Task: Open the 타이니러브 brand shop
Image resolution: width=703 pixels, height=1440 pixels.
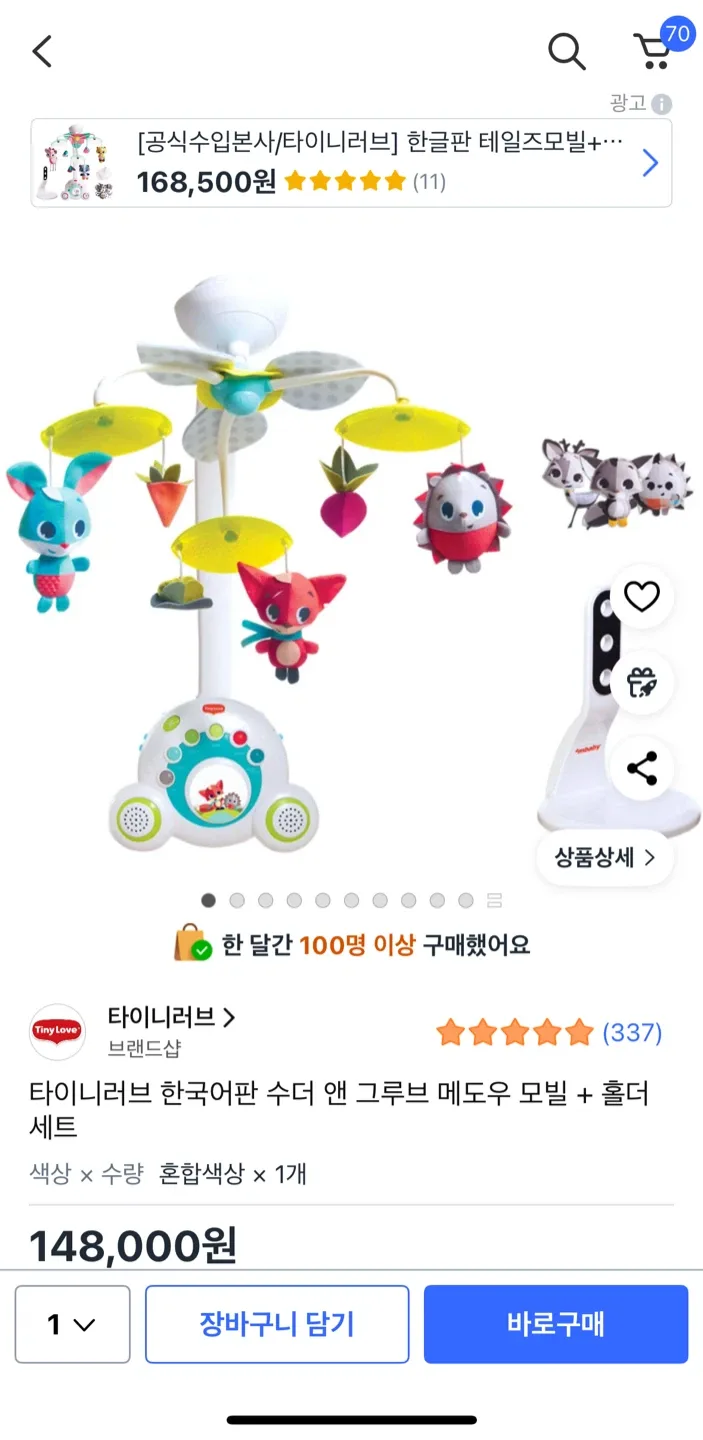Action: click(172, 1018)
